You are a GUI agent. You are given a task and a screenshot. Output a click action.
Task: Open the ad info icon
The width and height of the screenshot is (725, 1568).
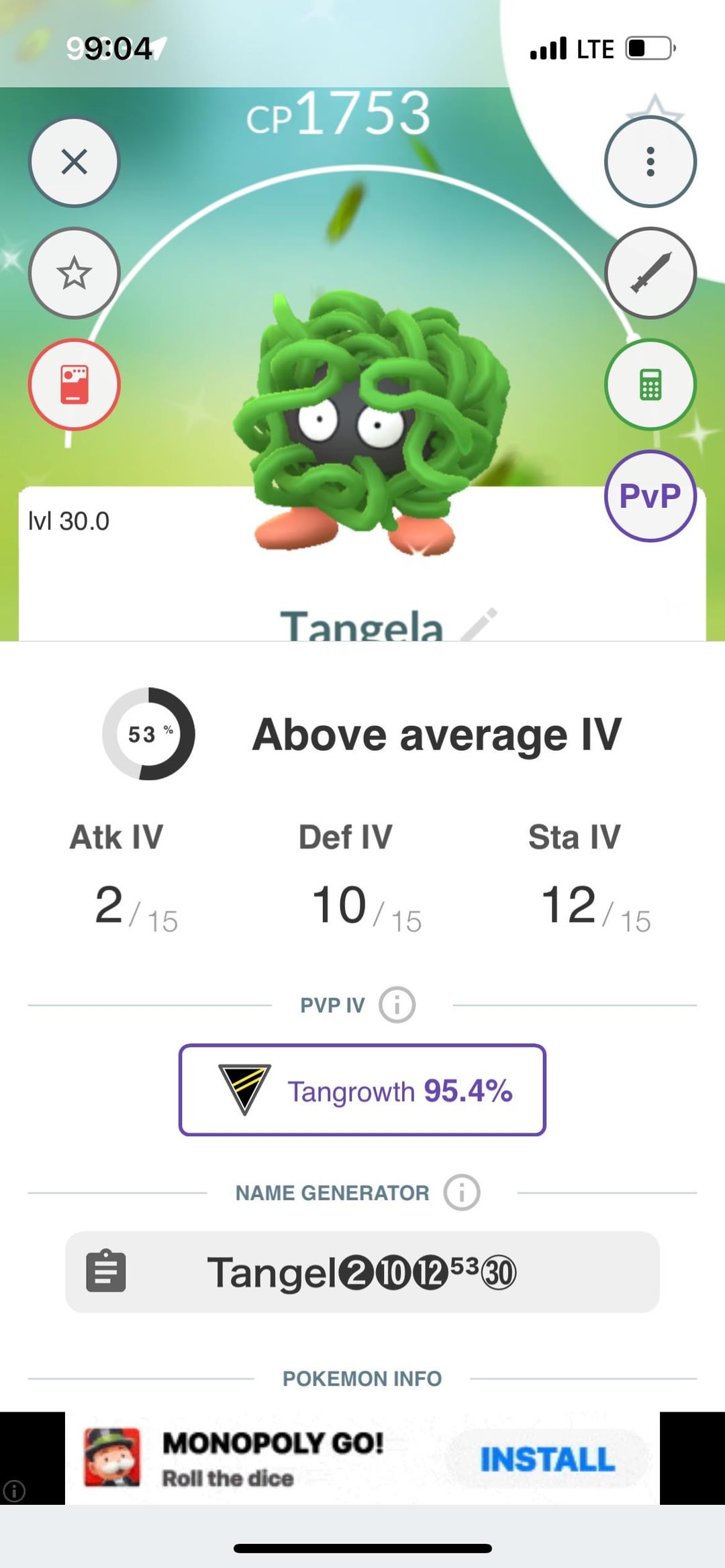pyautogui.click(x=14, y=1491)
